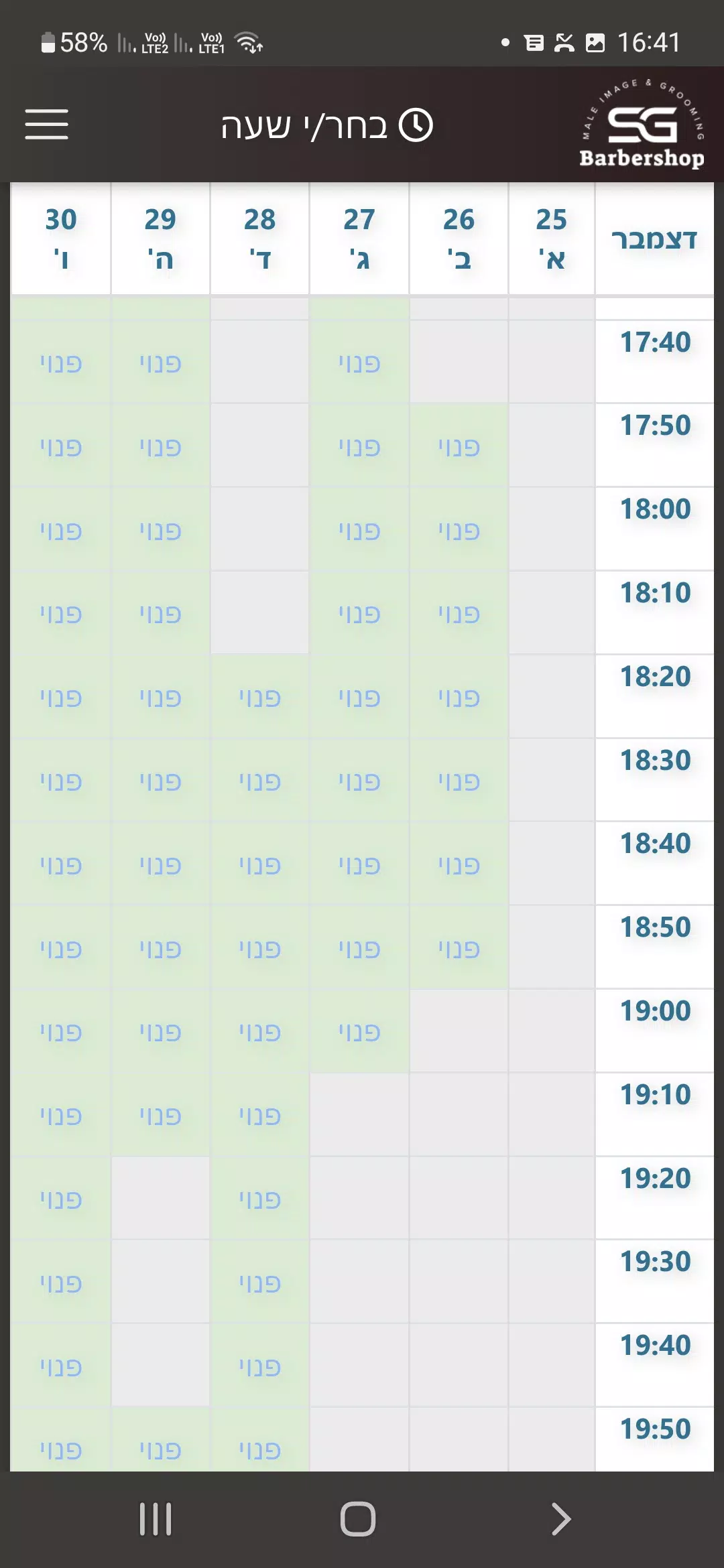
Task: Book the free 19:10 slot on the 29th
Action: coord(160,1116)
